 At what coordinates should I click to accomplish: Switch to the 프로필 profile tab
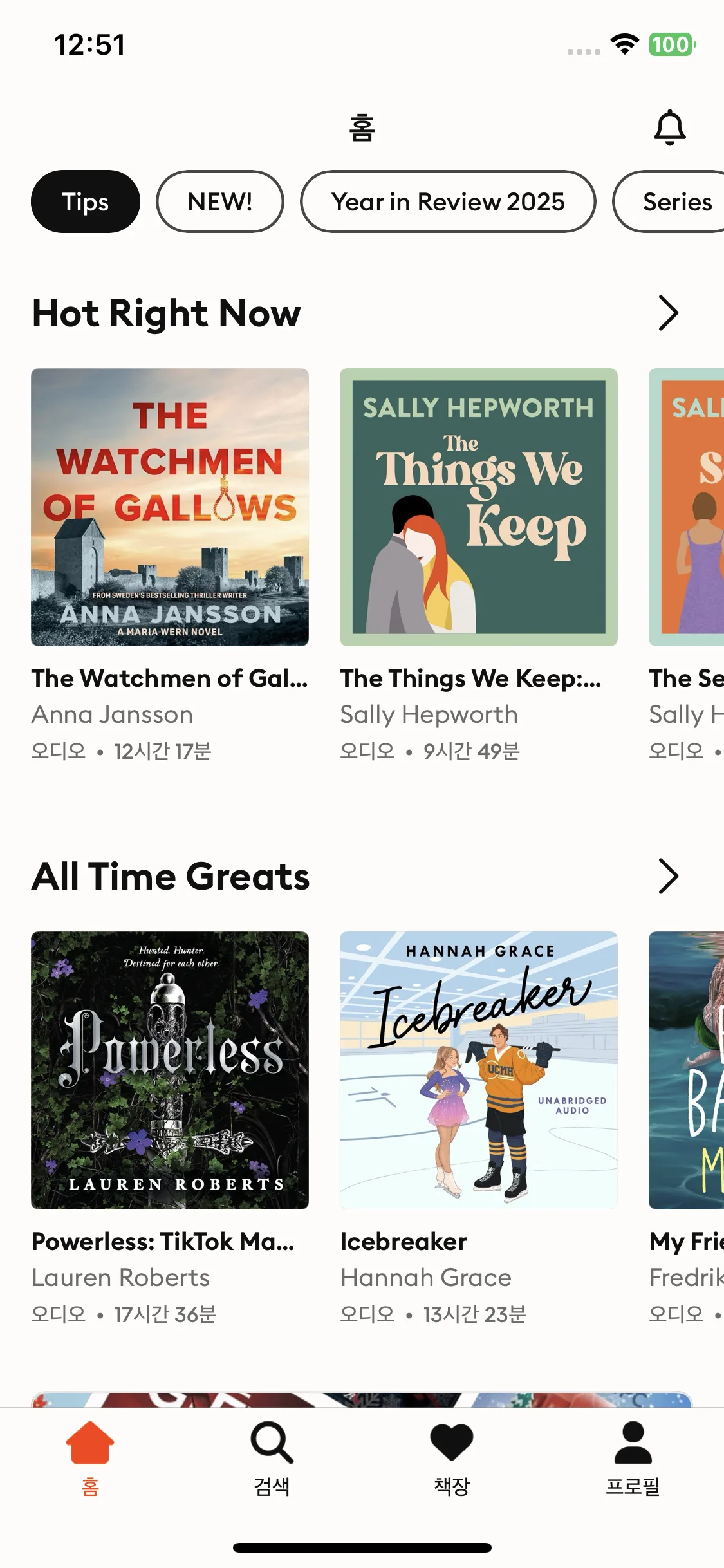(x=633, y=1459)
